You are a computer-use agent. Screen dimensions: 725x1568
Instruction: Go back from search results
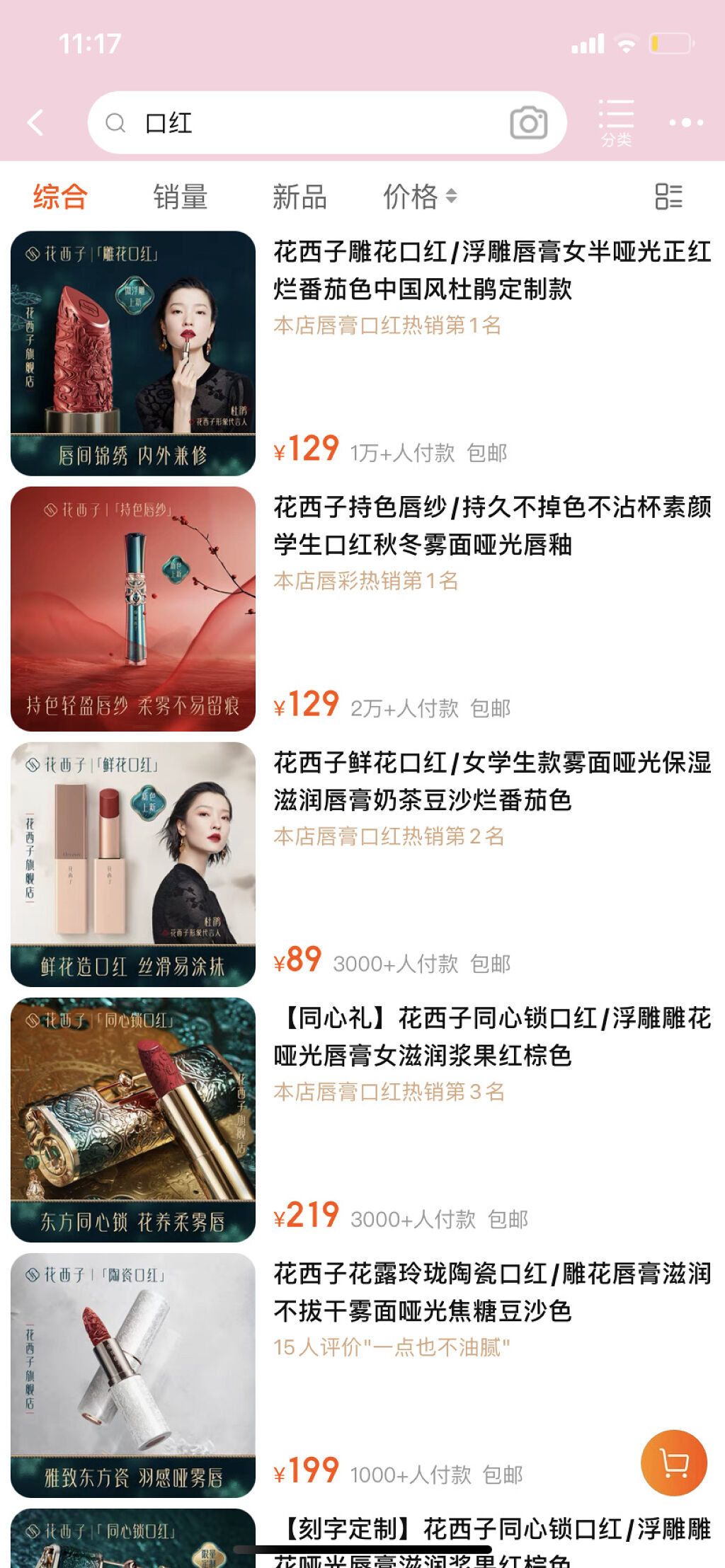(x=36, y=123)
